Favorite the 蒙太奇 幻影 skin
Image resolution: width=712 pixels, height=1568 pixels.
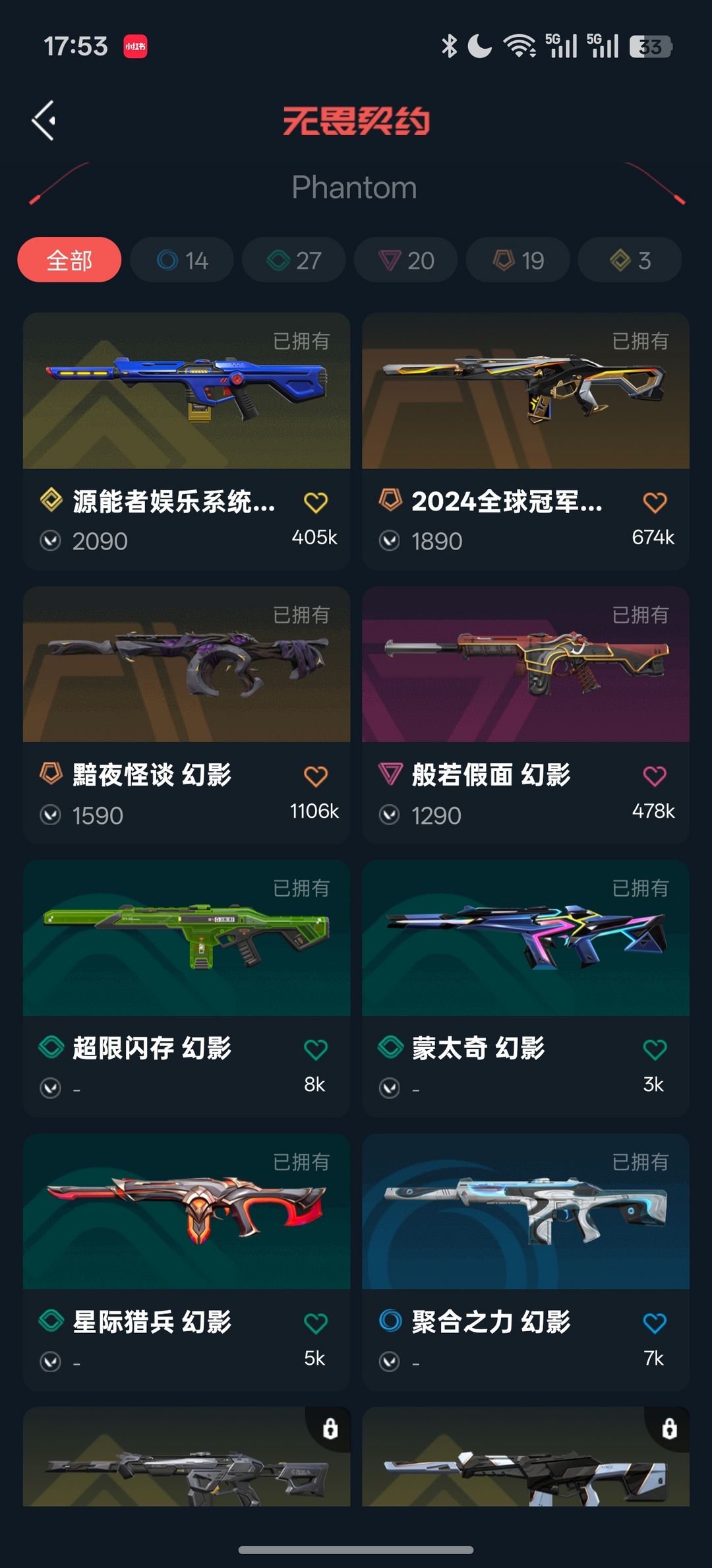[655, 1050]
